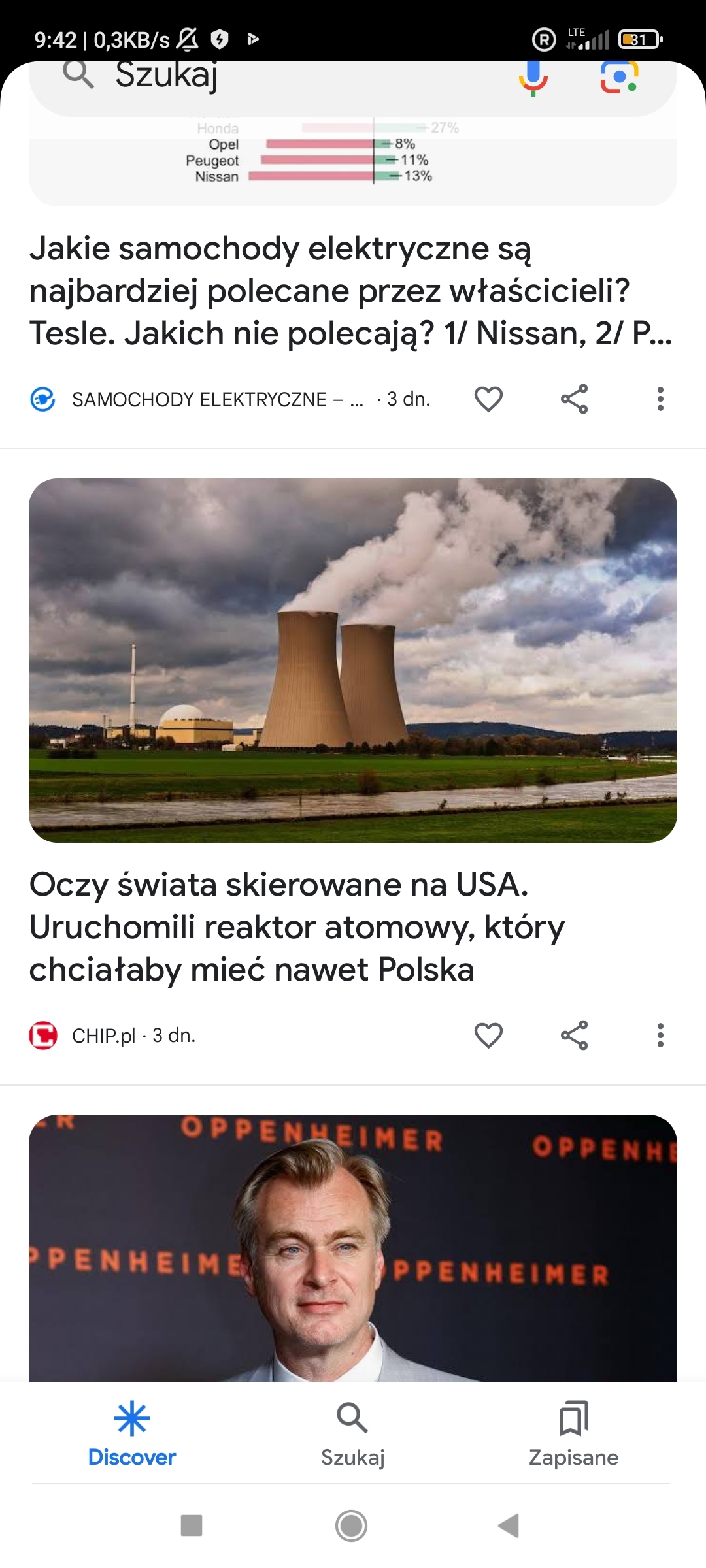Like the CHIP.pl reactor article
Viewport: 706px width, 1568px height.
point(488,1036)
